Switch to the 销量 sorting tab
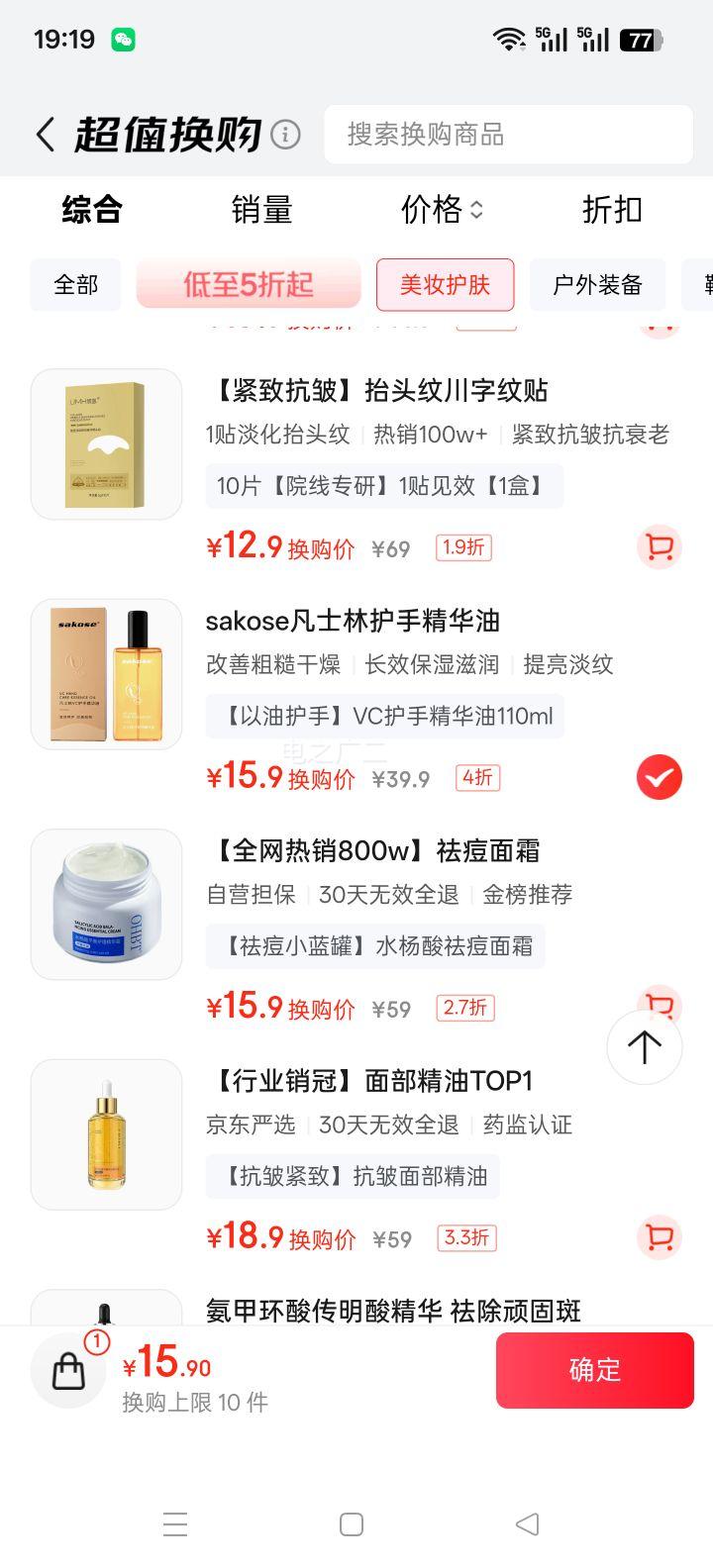 [261, 210]
